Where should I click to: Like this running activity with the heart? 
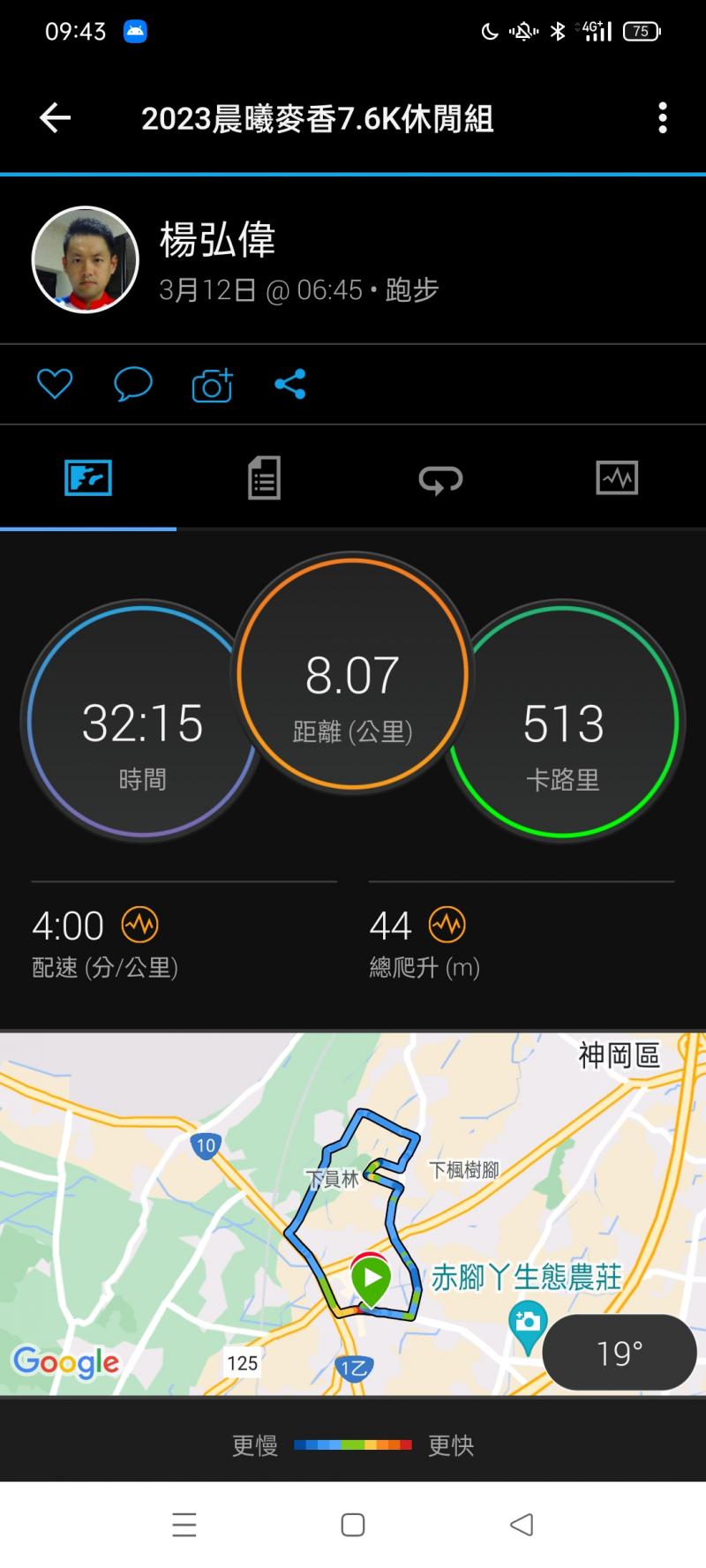tap(55, 385)
